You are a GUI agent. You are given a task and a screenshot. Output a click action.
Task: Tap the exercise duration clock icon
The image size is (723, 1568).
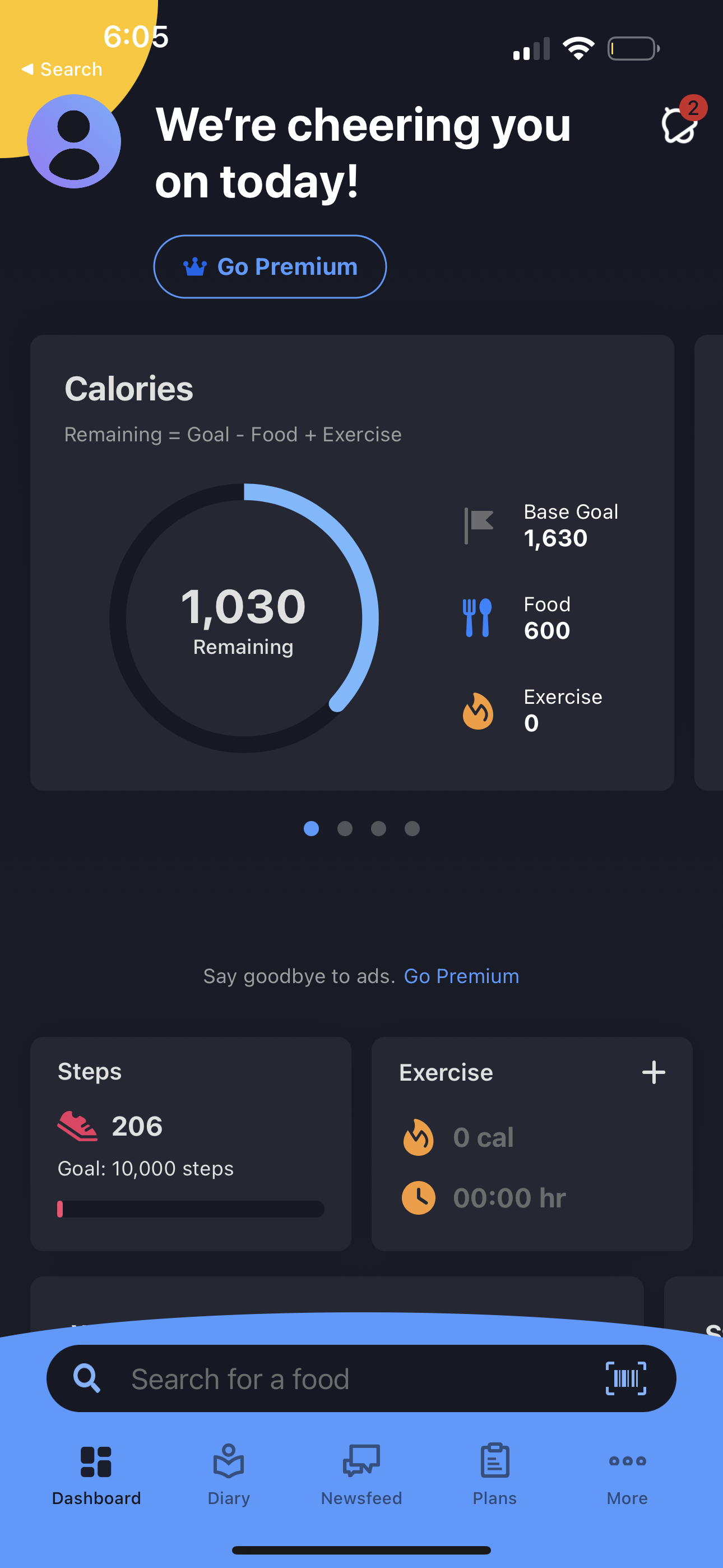tap(419, 1197)
